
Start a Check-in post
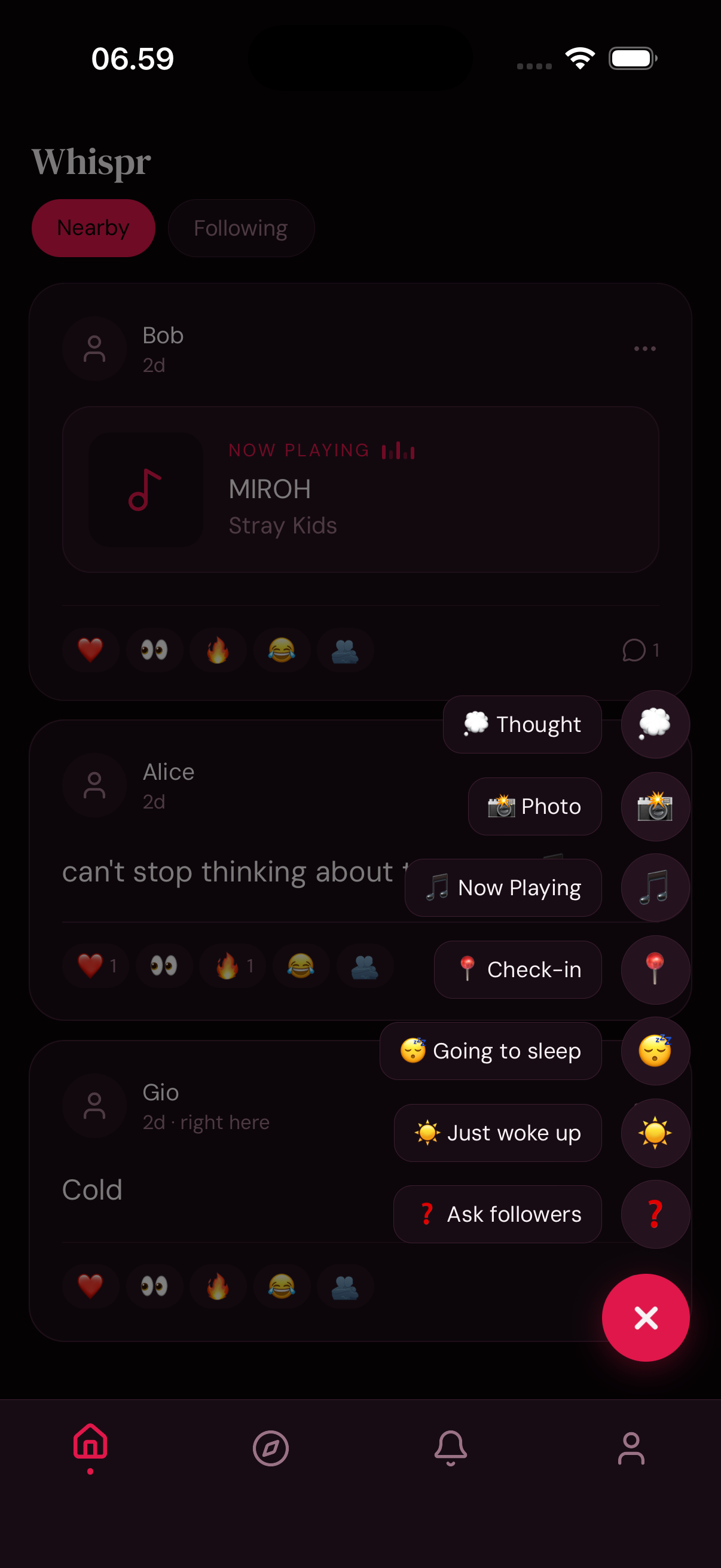[517, 969]
